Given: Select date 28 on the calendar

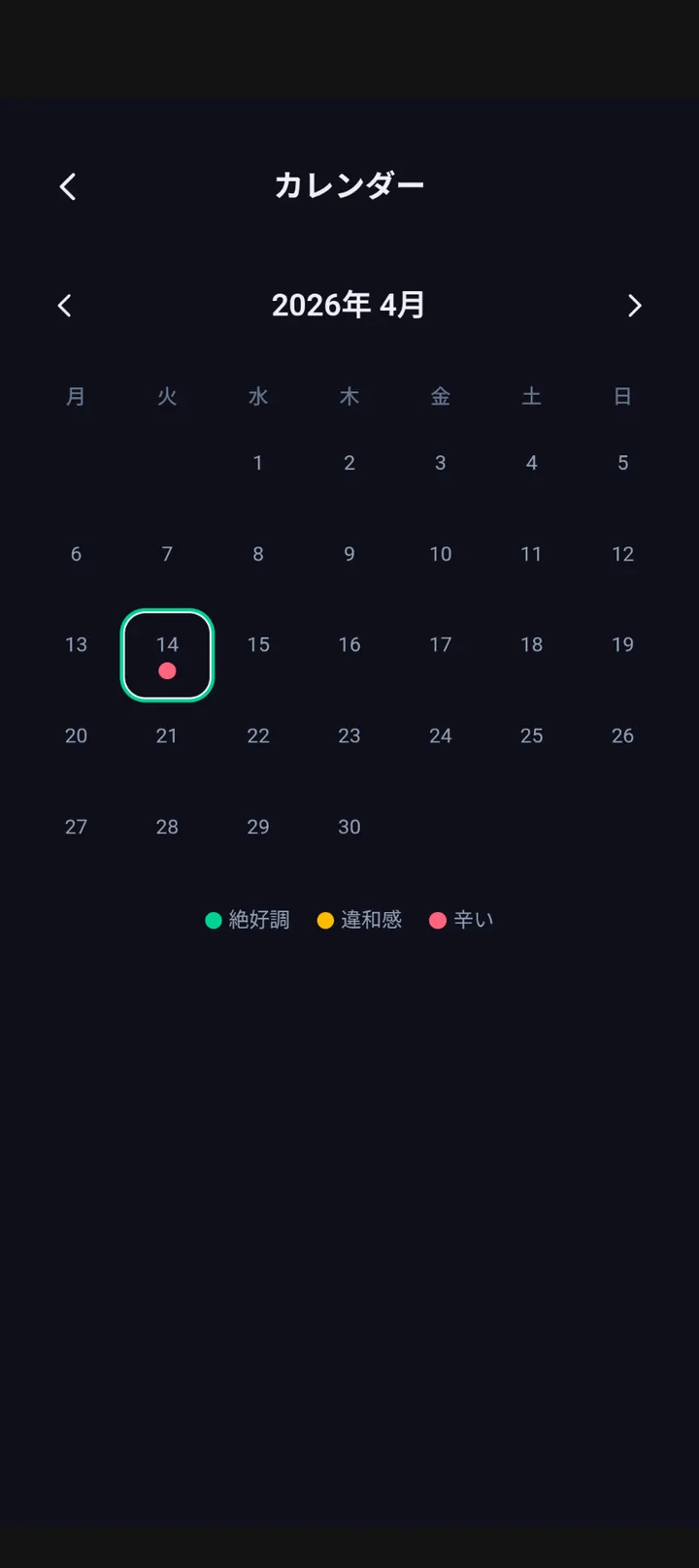Looking at the screenshot, I should pyautogui.click(x=167, y=828).
